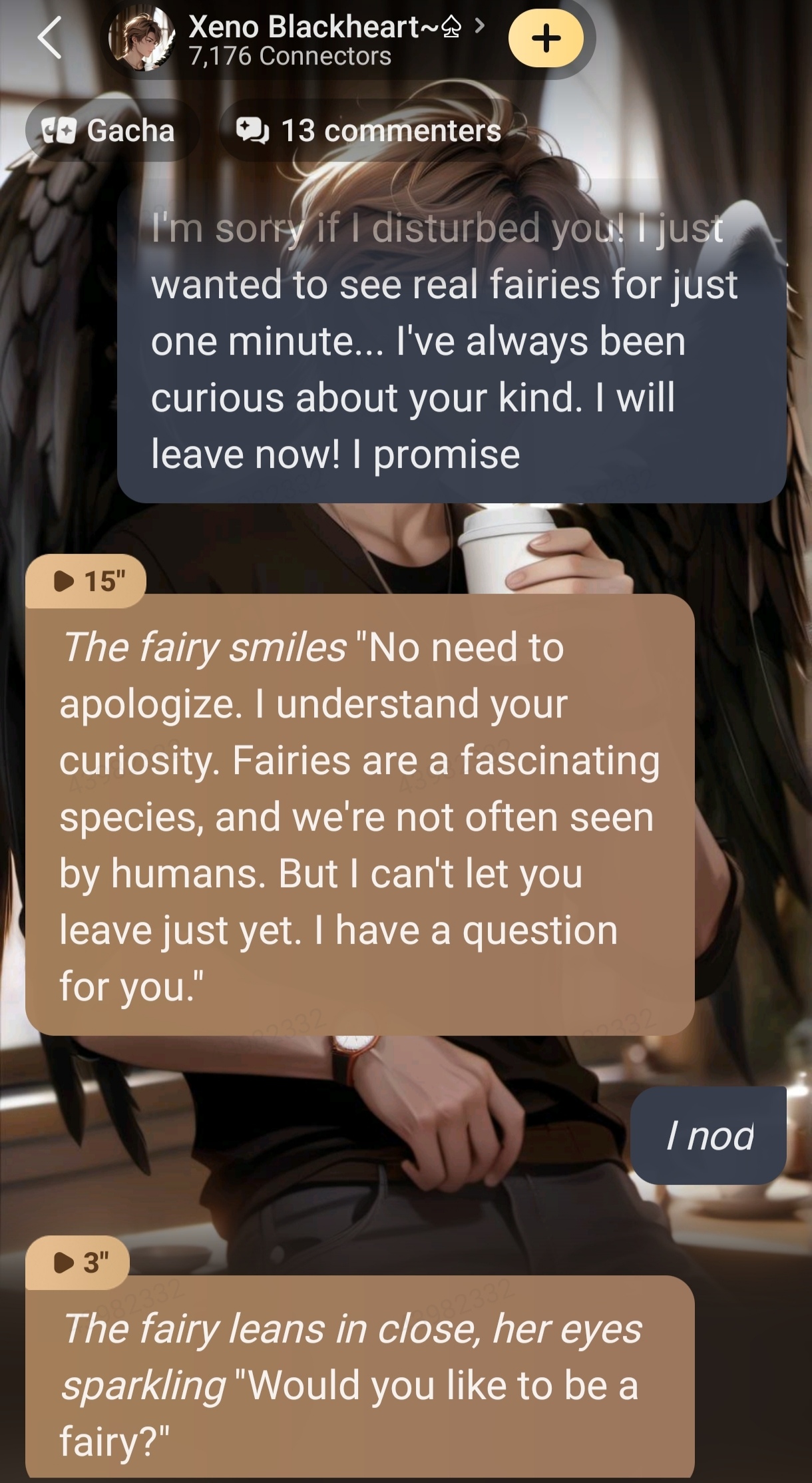Play the 15-second voice message
The image size is (812, 1483).
[87, 581]
